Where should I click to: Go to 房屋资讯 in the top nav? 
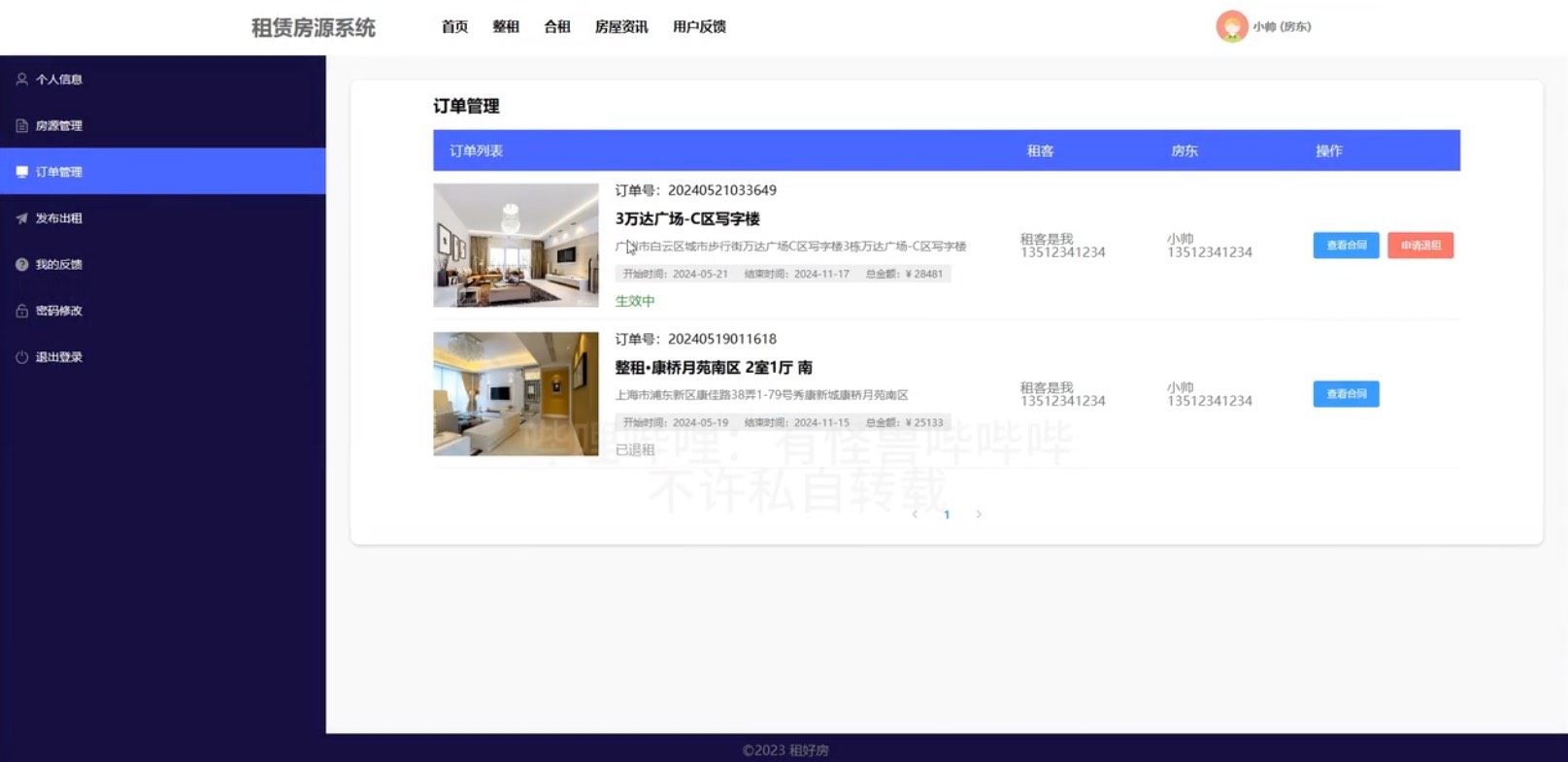621,27
